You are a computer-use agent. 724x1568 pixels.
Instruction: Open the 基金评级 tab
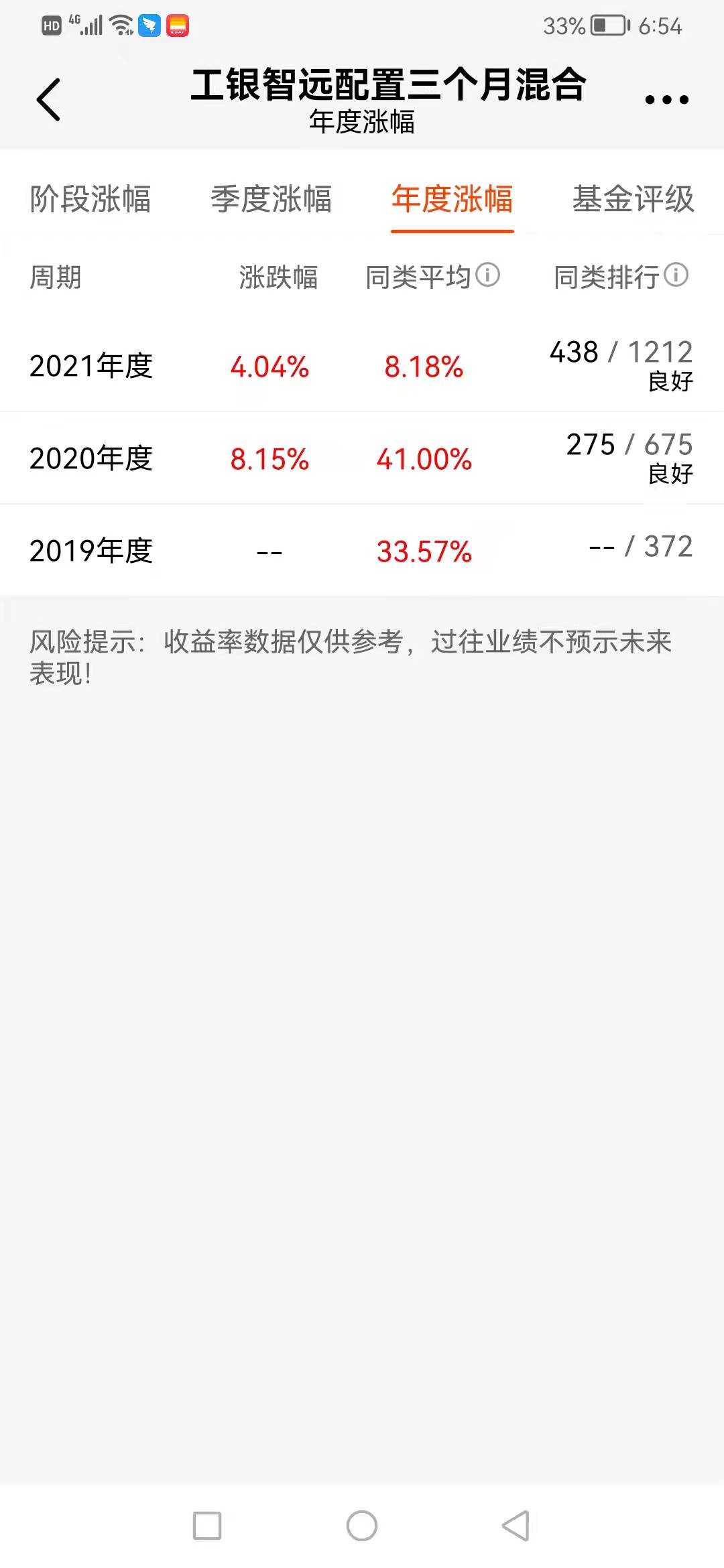tap(633, 199)
